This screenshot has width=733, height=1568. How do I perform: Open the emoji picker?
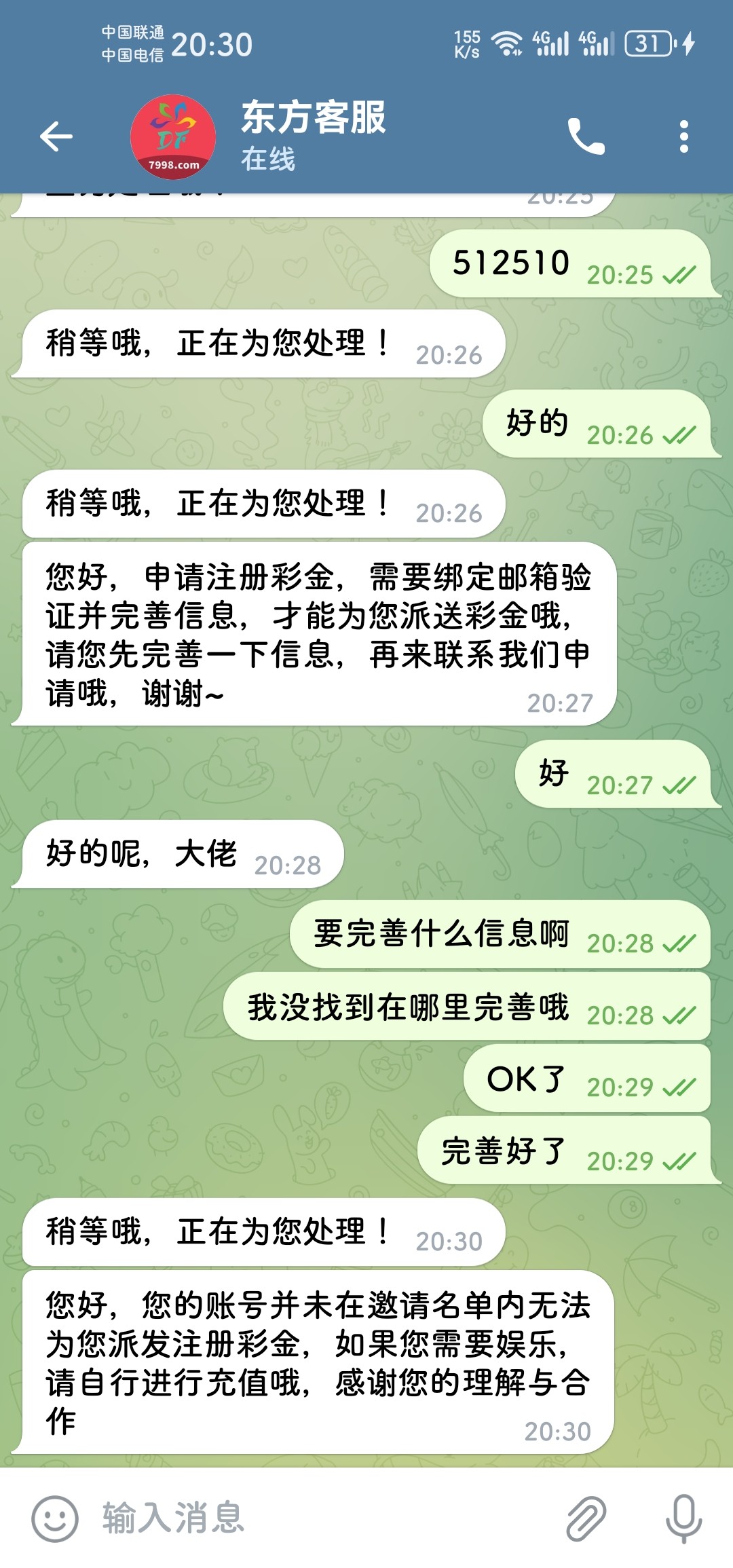[55, 1518]
